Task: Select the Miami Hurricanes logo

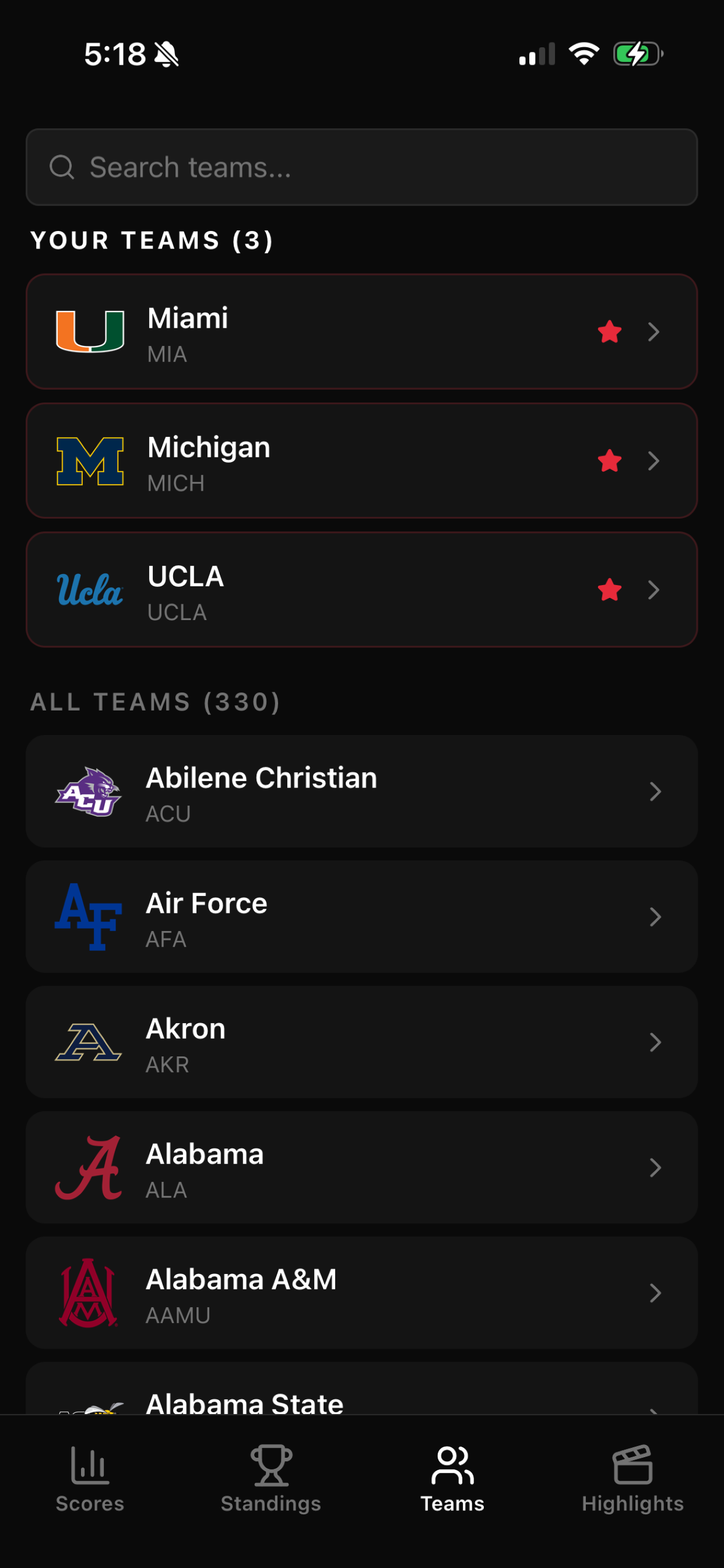Action: (89, 332)
